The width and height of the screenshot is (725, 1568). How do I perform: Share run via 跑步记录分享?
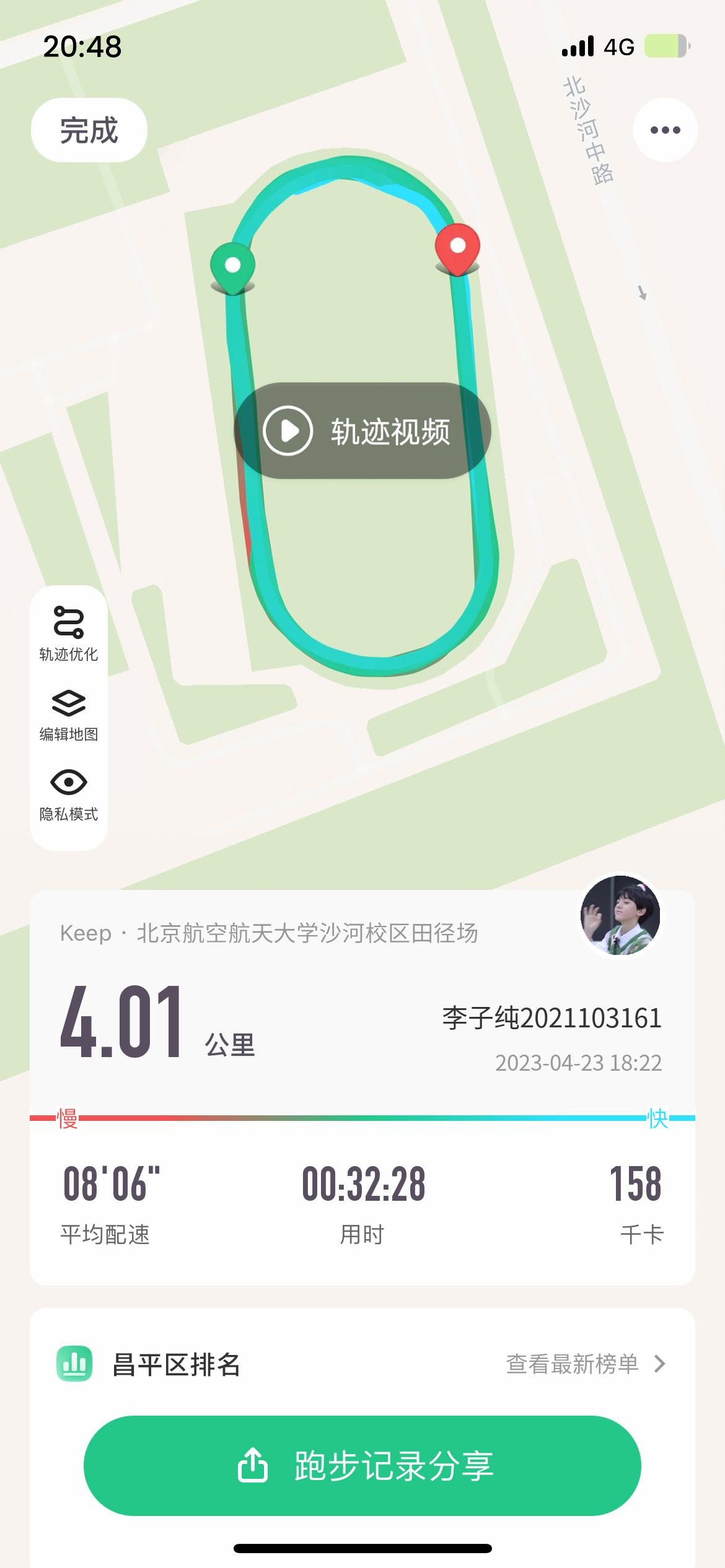[362, 1466]
